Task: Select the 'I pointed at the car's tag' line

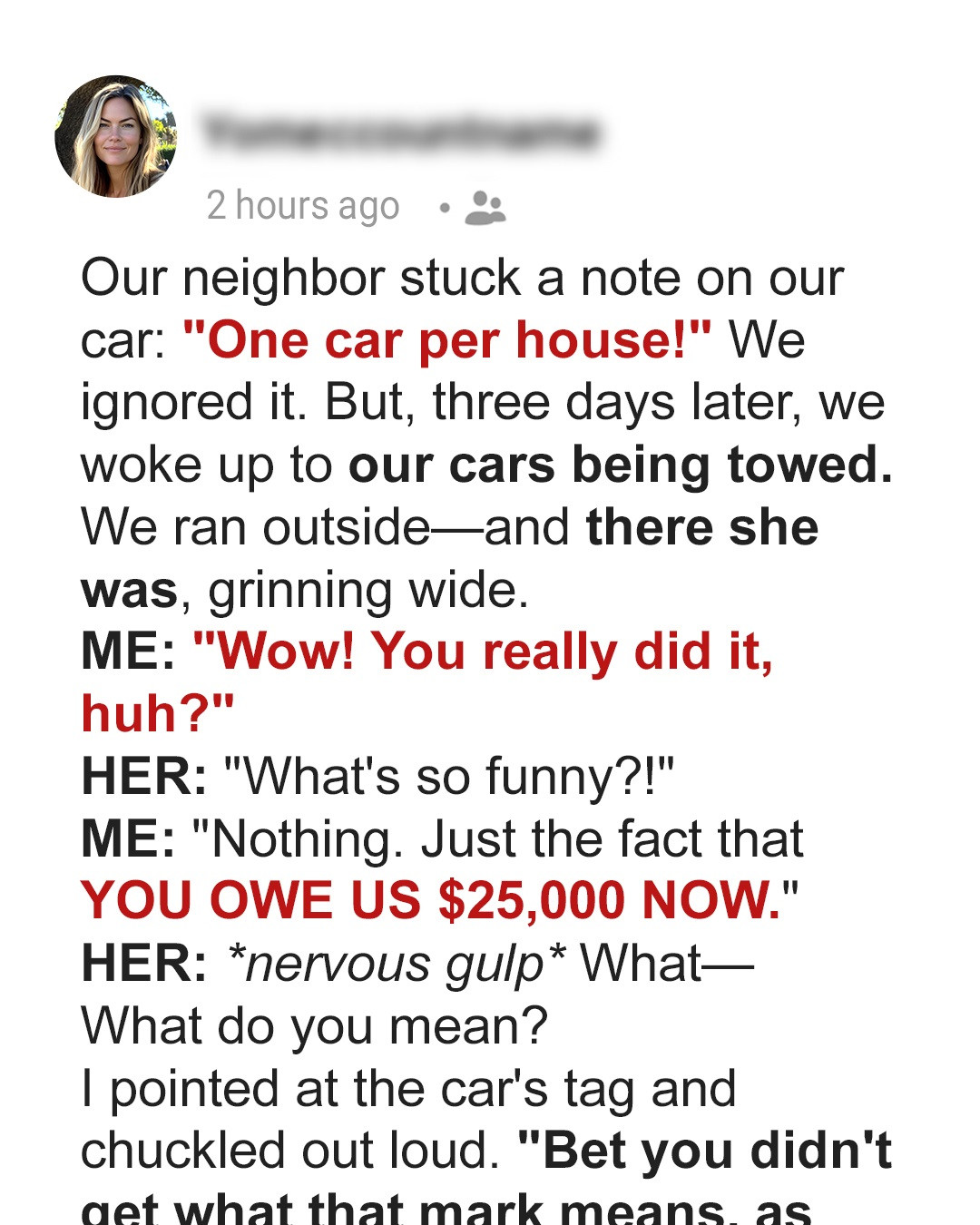Action: (410, 1088)
